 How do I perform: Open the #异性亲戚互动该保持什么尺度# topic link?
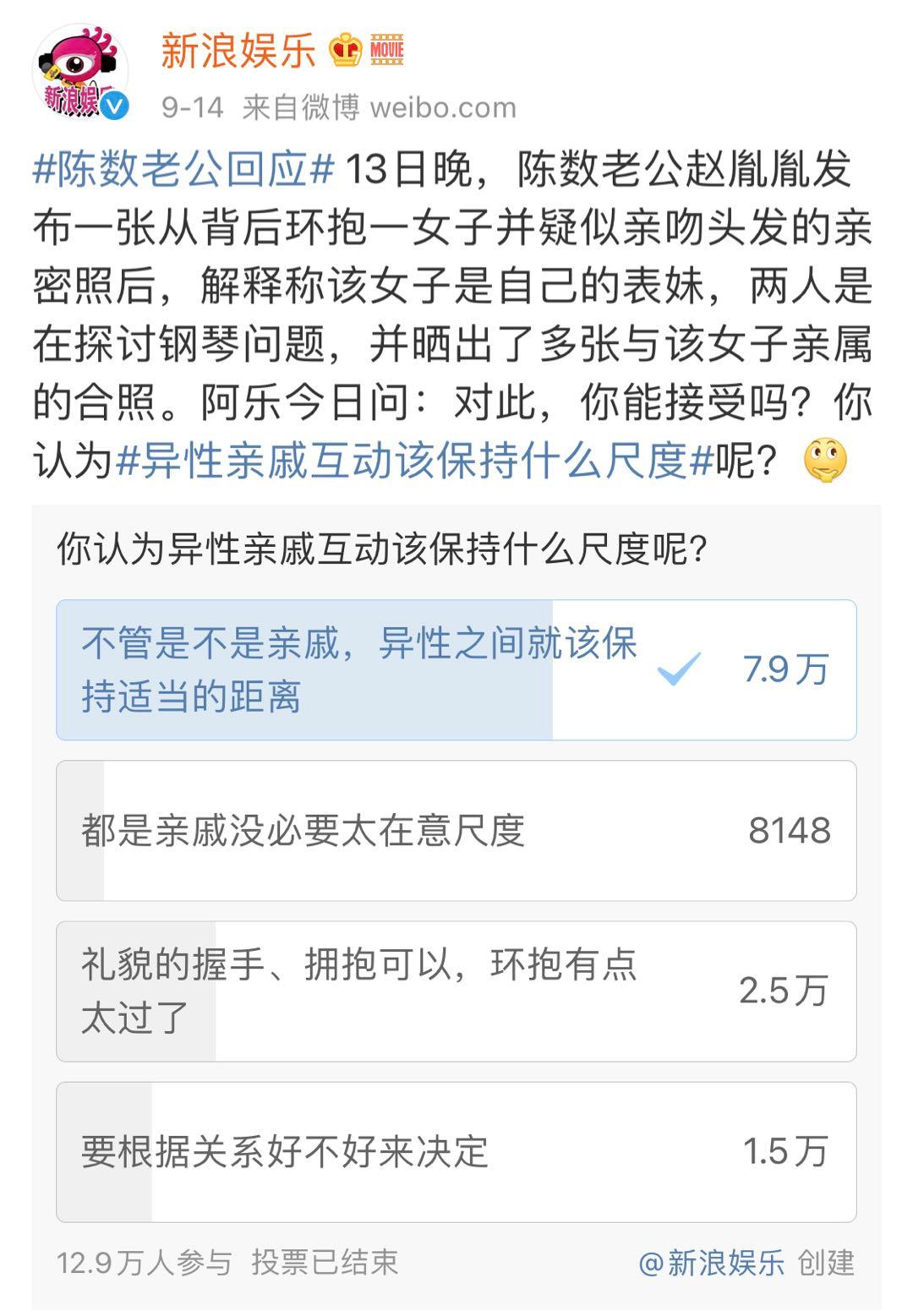[414, 461]
